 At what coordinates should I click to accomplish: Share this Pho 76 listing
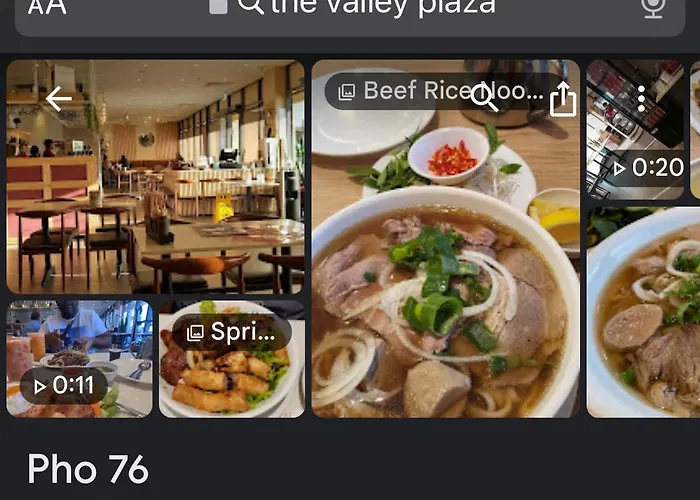point(563,98)
